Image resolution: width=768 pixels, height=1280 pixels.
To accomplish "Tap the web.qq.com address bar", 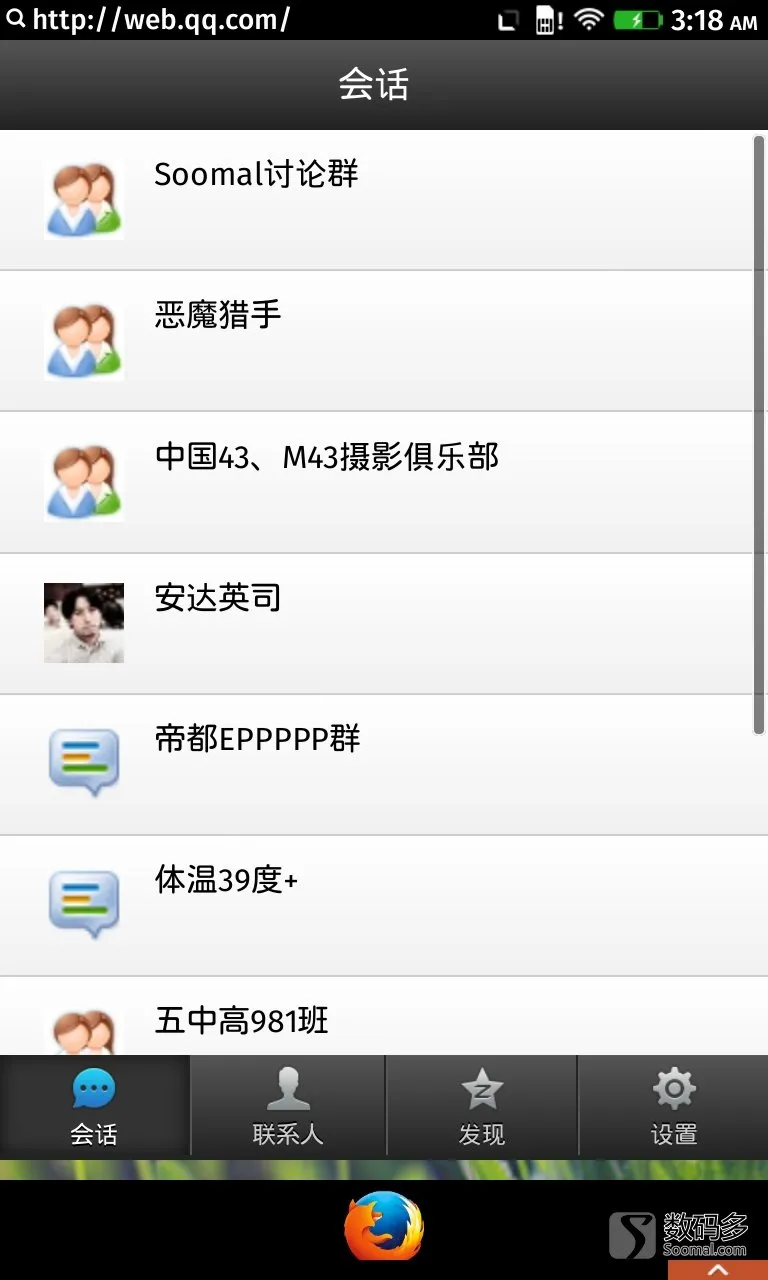I will coord(160,19).
